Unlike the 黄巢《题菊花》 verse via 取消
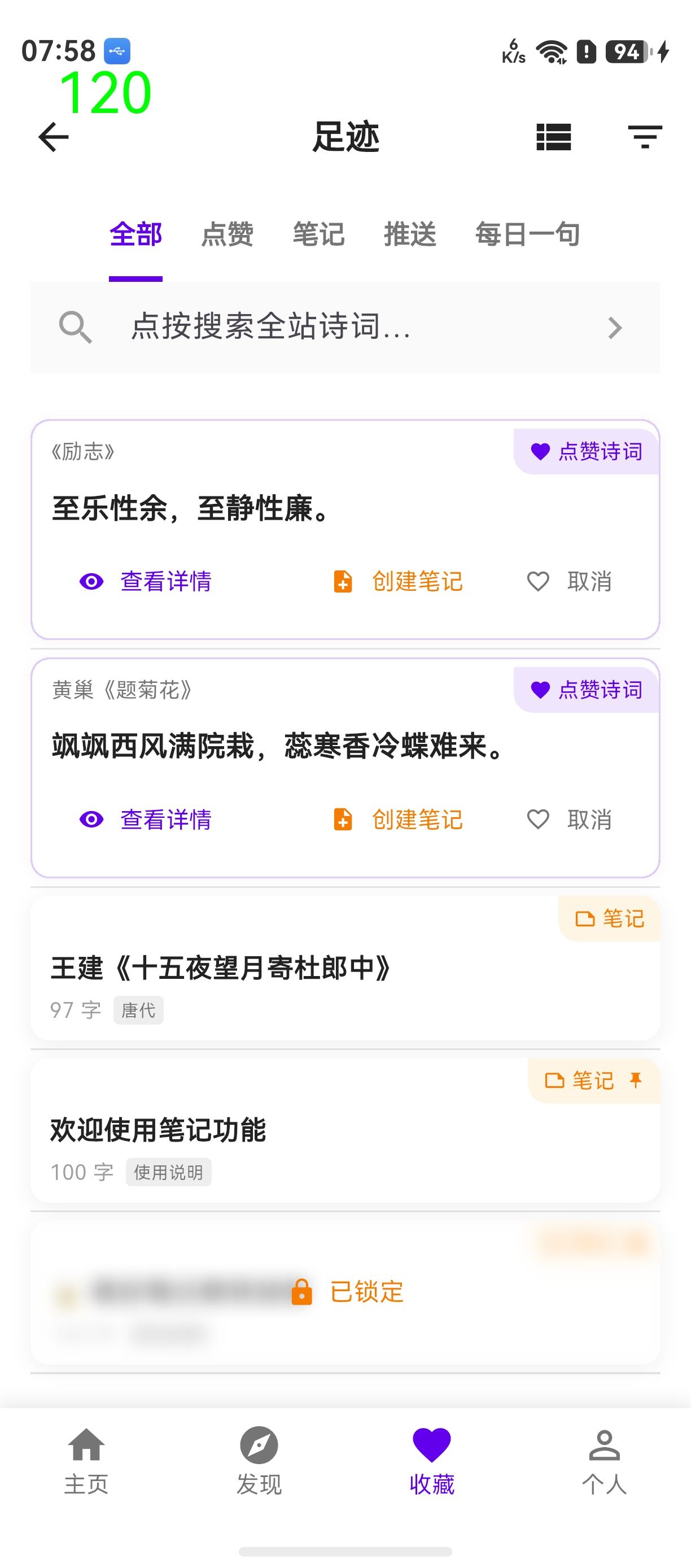Screen dimensions: 691x1568 coord(570,820)
